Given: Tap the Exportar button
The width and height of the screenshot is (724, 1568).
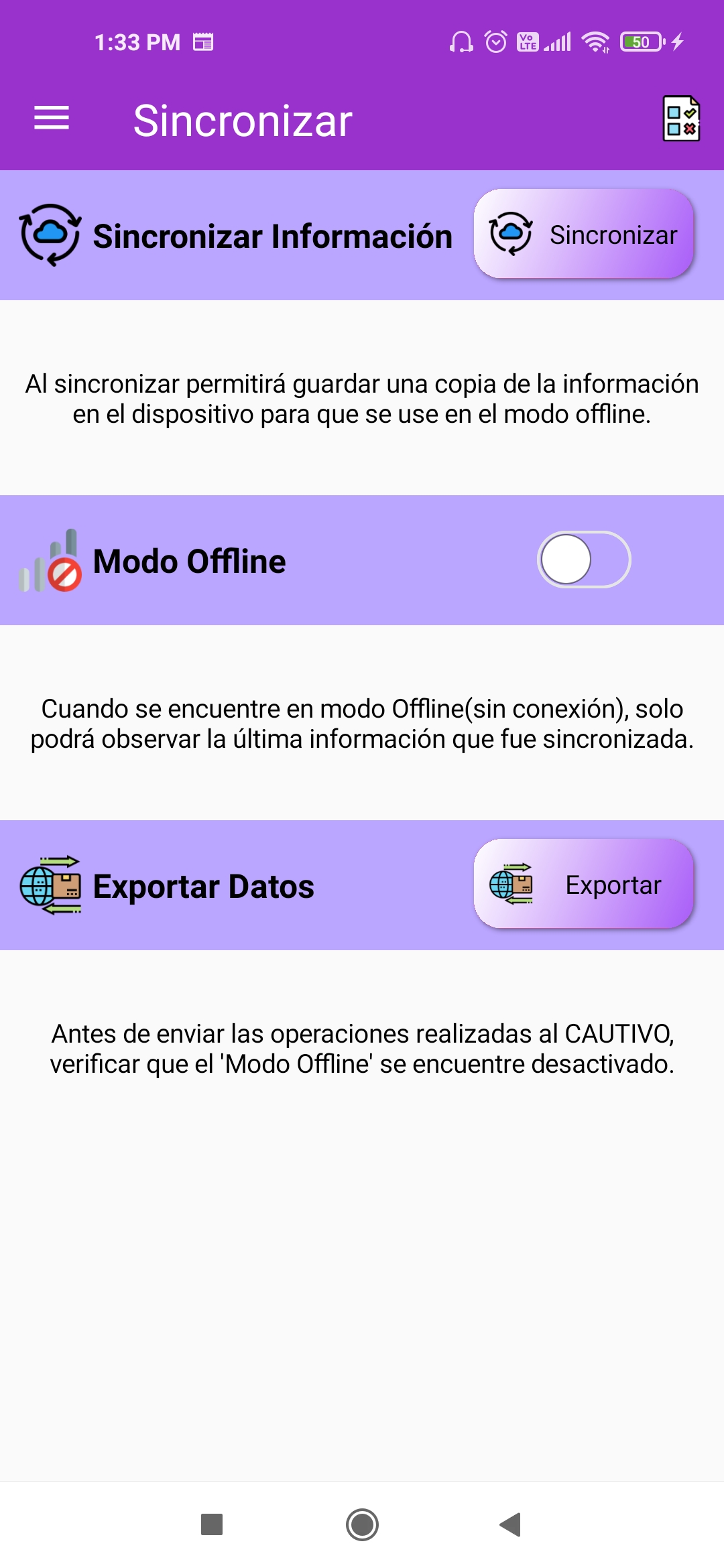Looking at the screenshot, I should tap(583, 884).
